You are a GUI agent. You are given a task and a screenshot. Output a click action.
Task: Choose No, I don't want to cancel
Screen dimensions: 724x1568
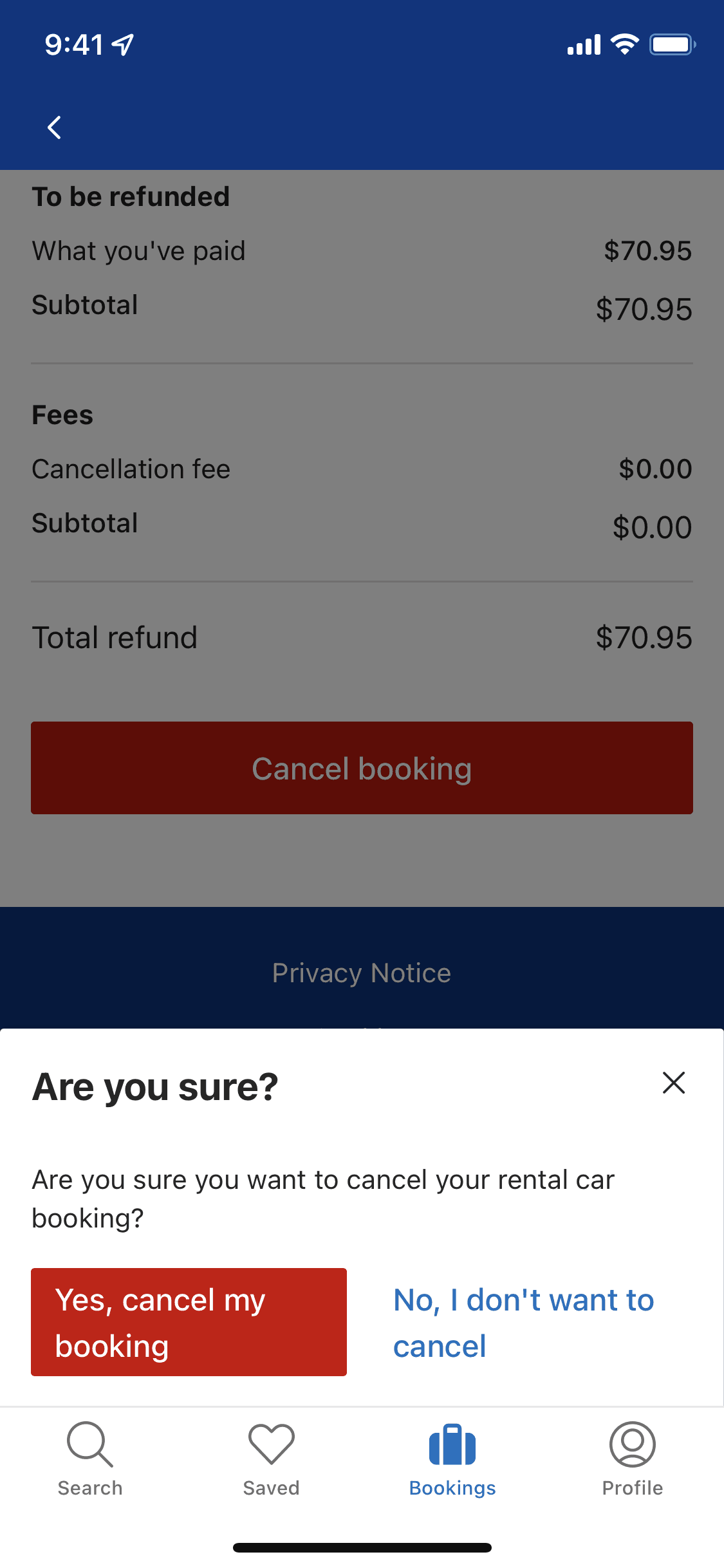pos(523,1322)
